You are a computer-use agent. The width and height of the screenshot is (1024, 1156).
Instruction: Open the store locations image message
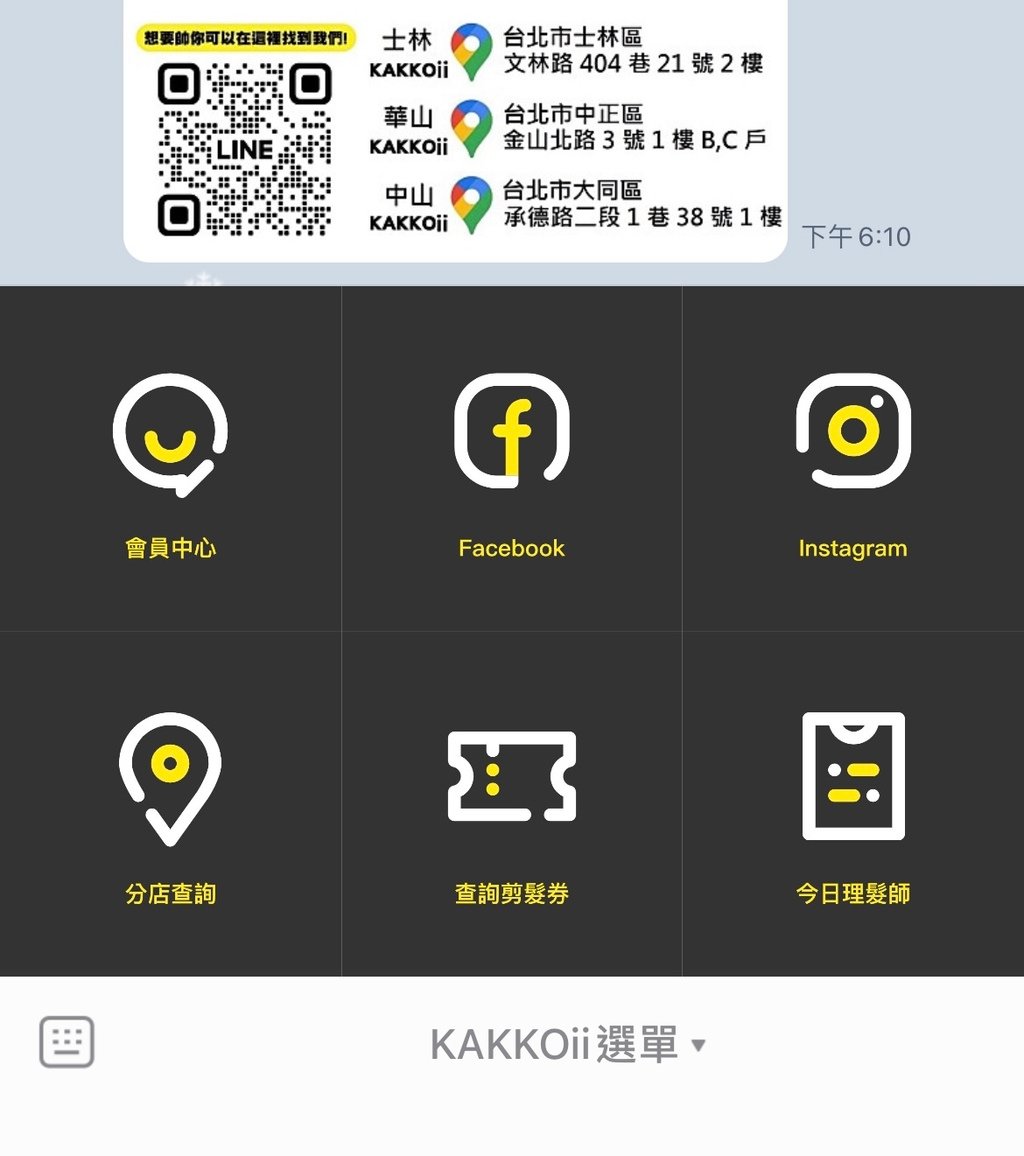pyautogui.click(x=455, y=130)
